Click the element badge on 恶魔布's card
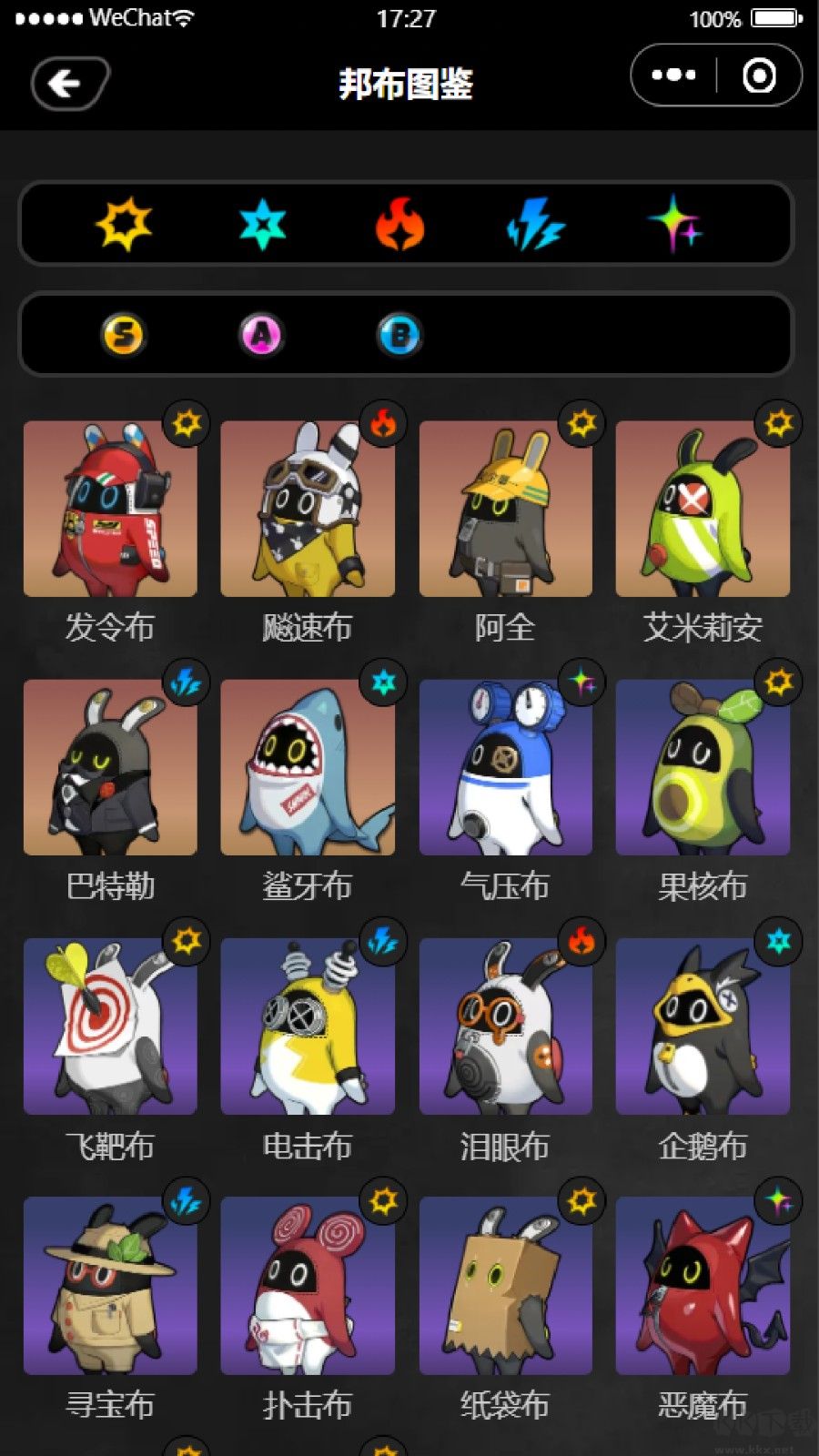Viewport: 819px width, 1456px height. (x=778, y=1201)
